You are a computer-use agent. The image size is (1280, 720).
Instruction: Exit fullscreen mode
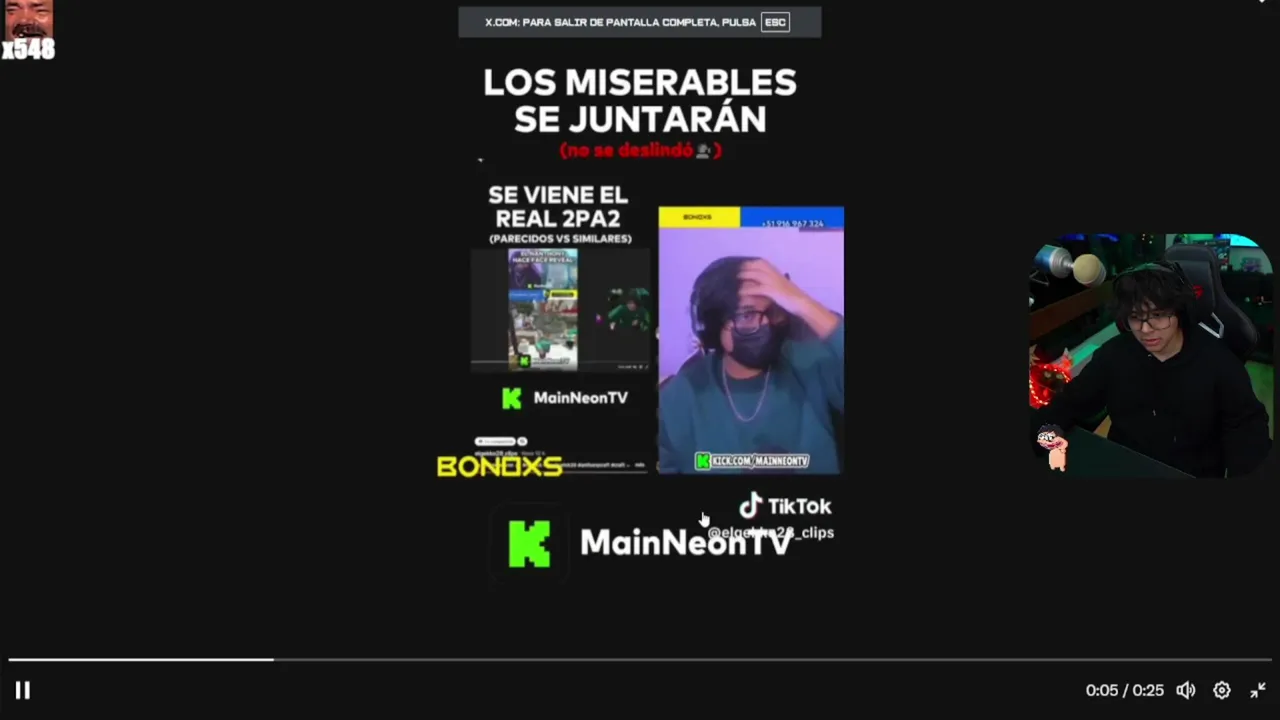1258,690
